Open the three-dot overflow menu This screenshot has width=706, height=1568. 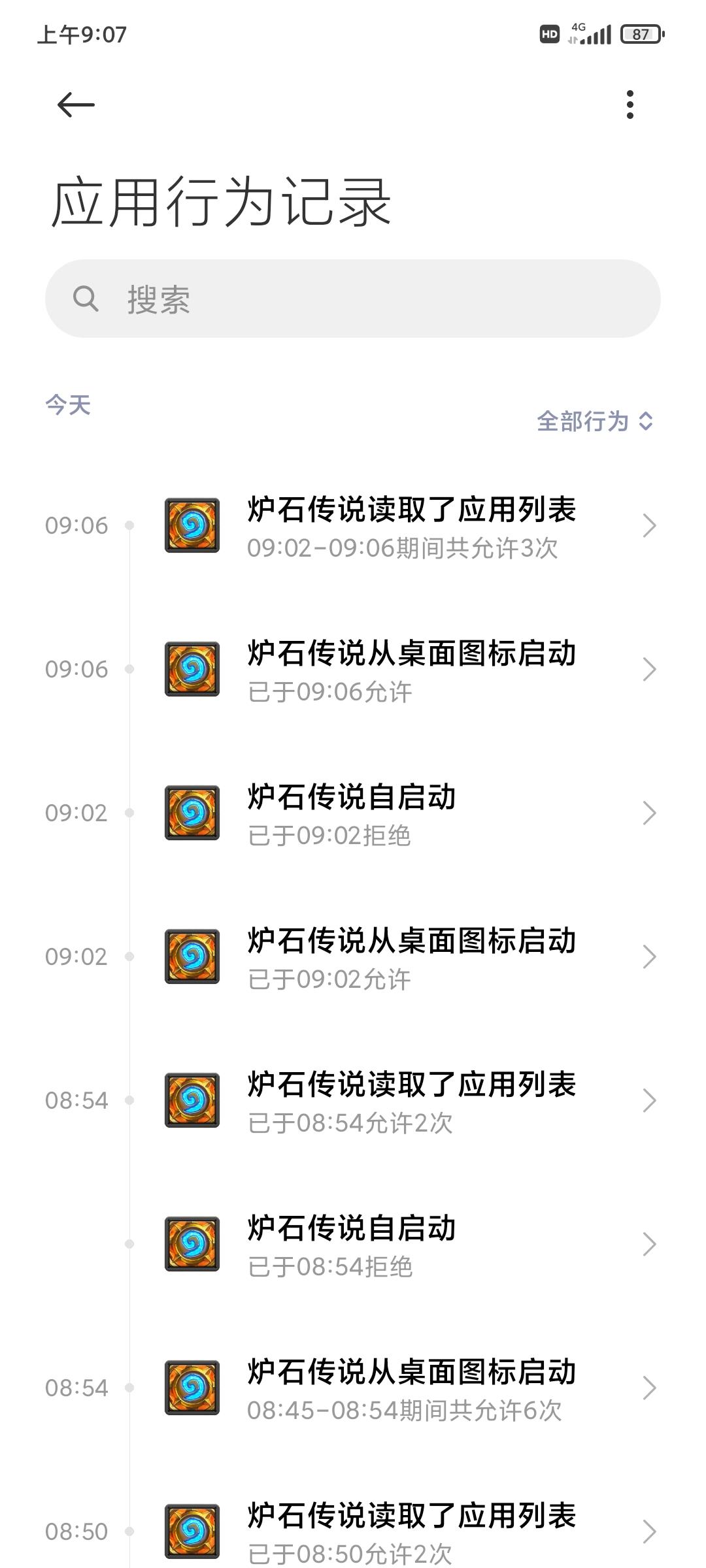click(630, 105)
